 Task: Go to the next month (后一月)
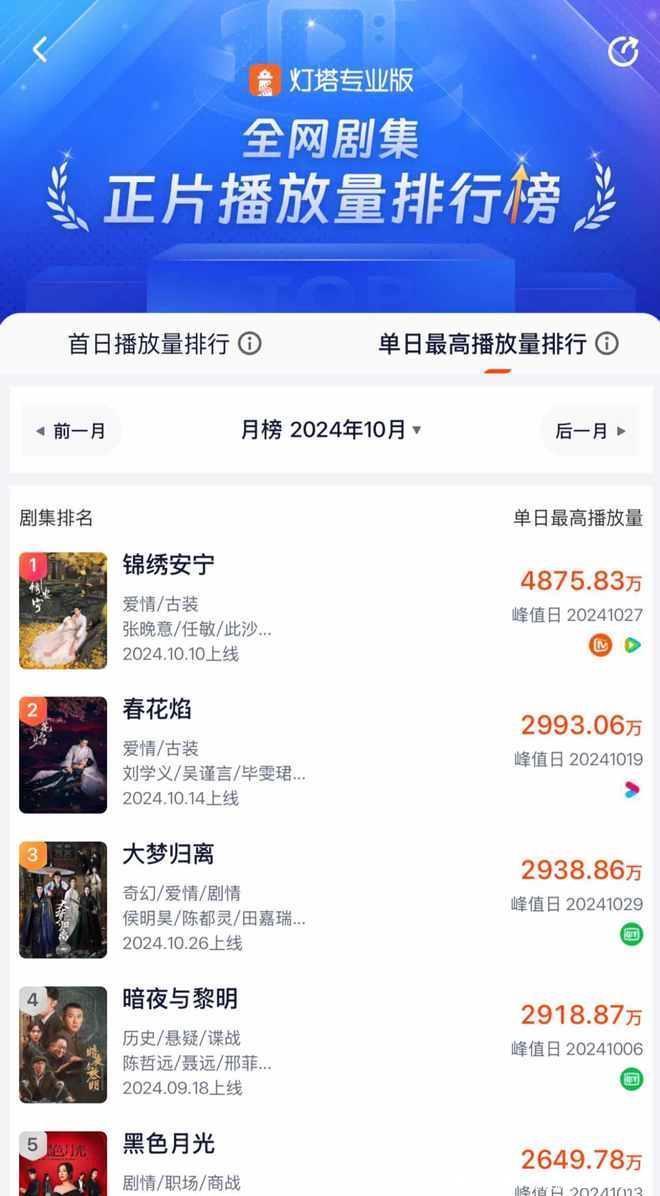point(590,431)
